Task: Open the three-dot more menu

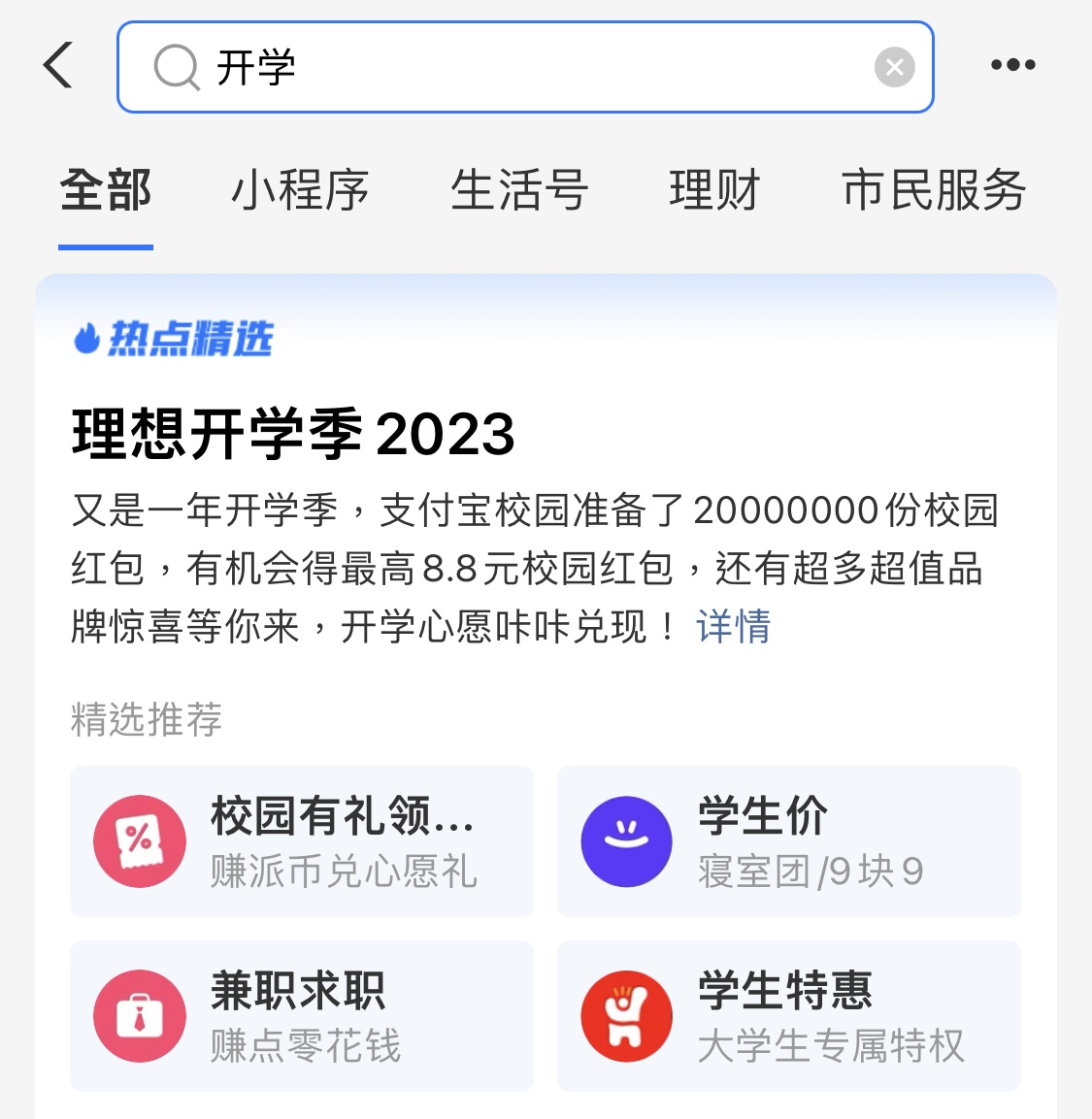Action: [1012, 66]
